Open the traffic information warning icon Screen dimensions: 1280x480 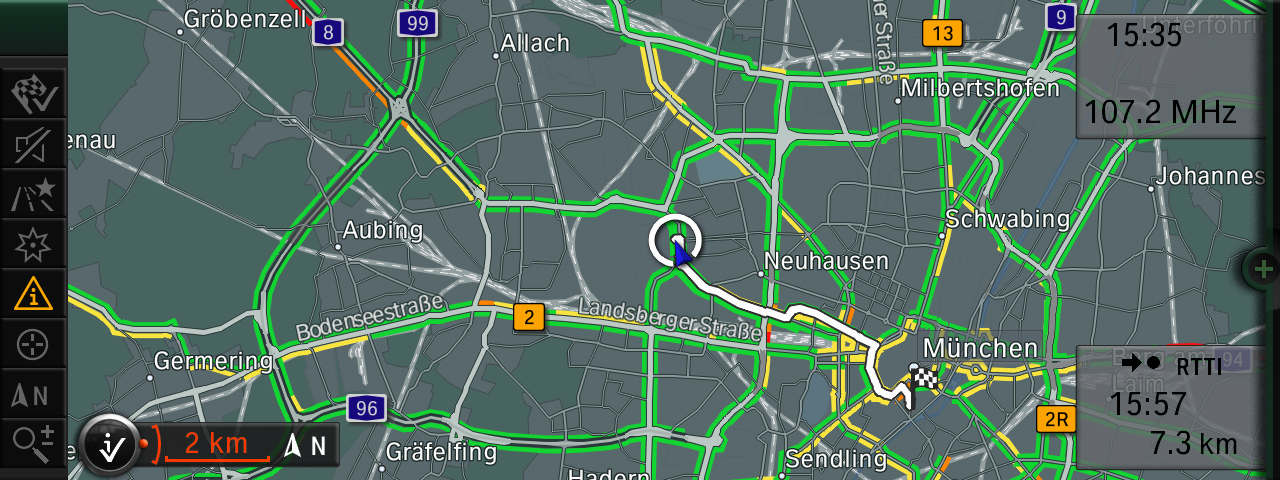pos(33,294)
